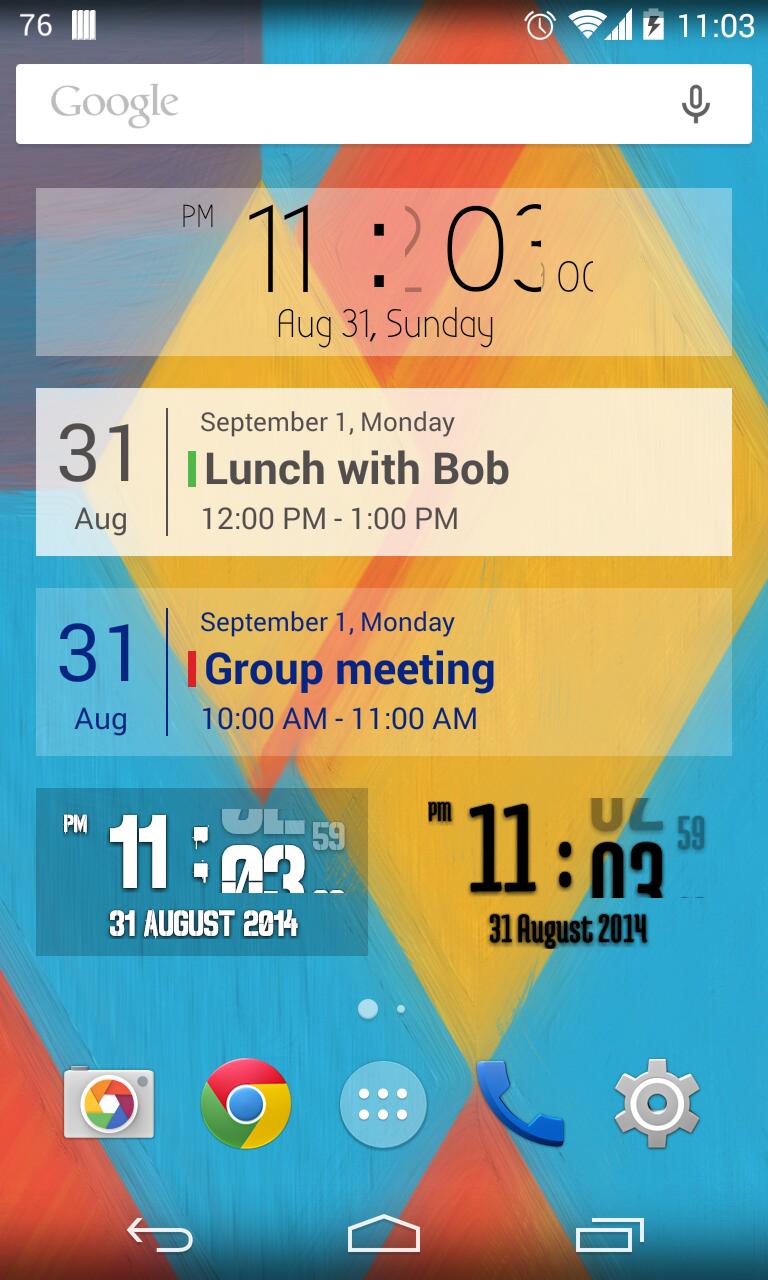Tap the battery charging indicator
768x1280 pixels.
(655, 27)
